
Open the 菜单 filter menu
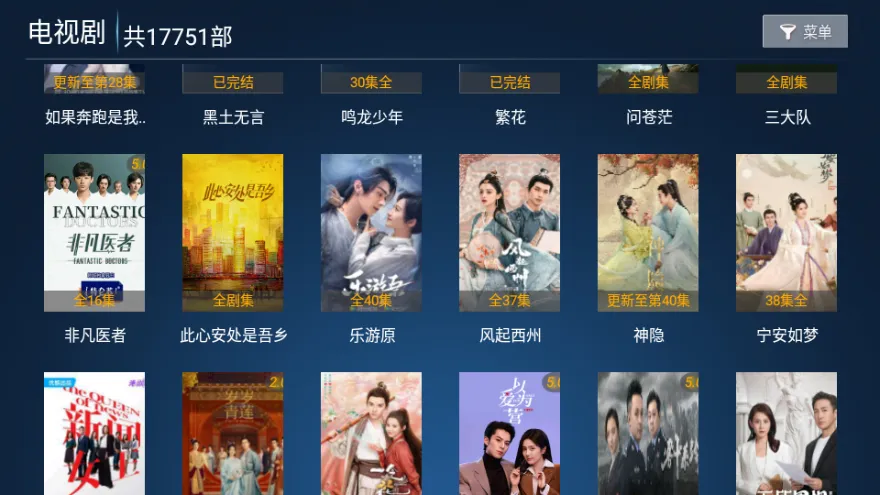(x=804, y=32)
